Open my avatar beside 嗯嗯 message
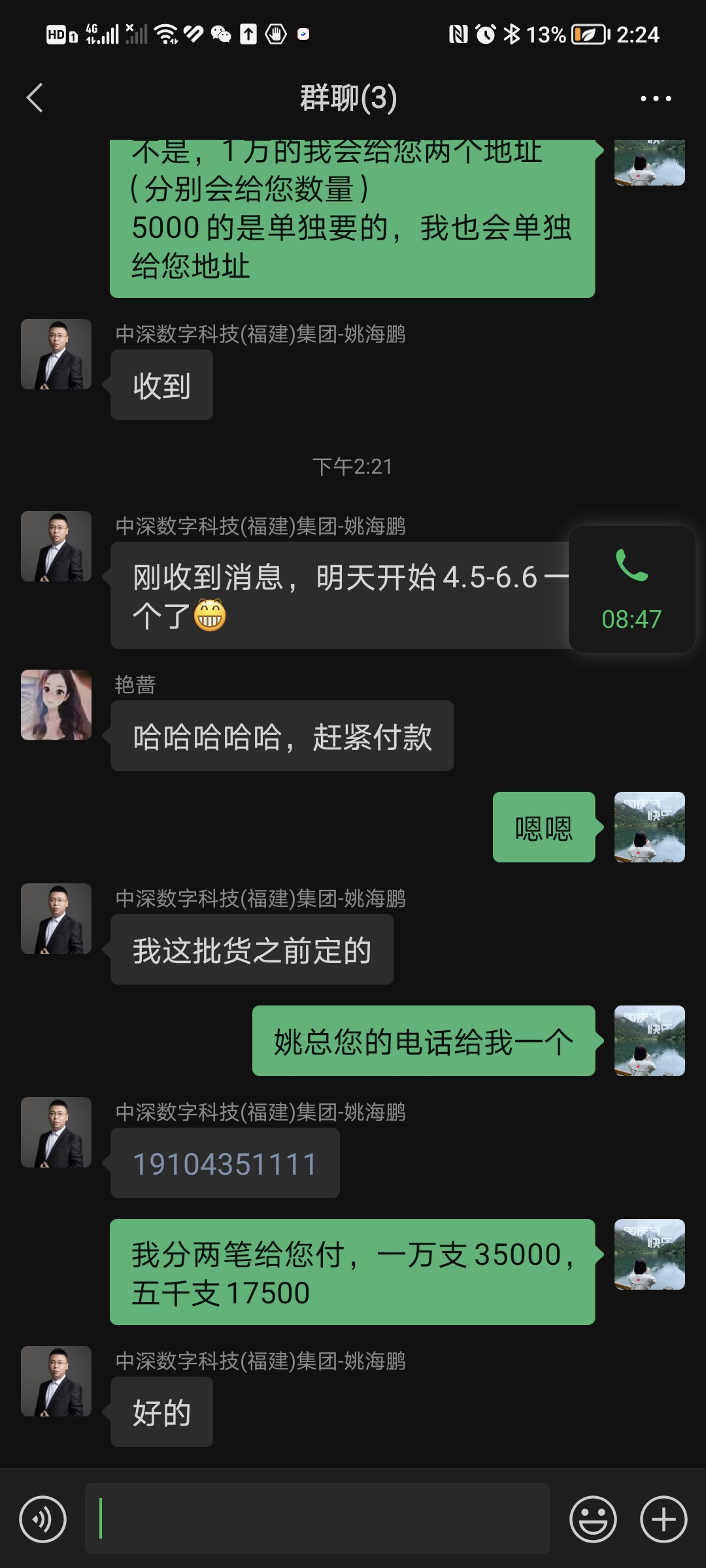Viewport: 706px width, 1568px height. click(x=649, y=827)
